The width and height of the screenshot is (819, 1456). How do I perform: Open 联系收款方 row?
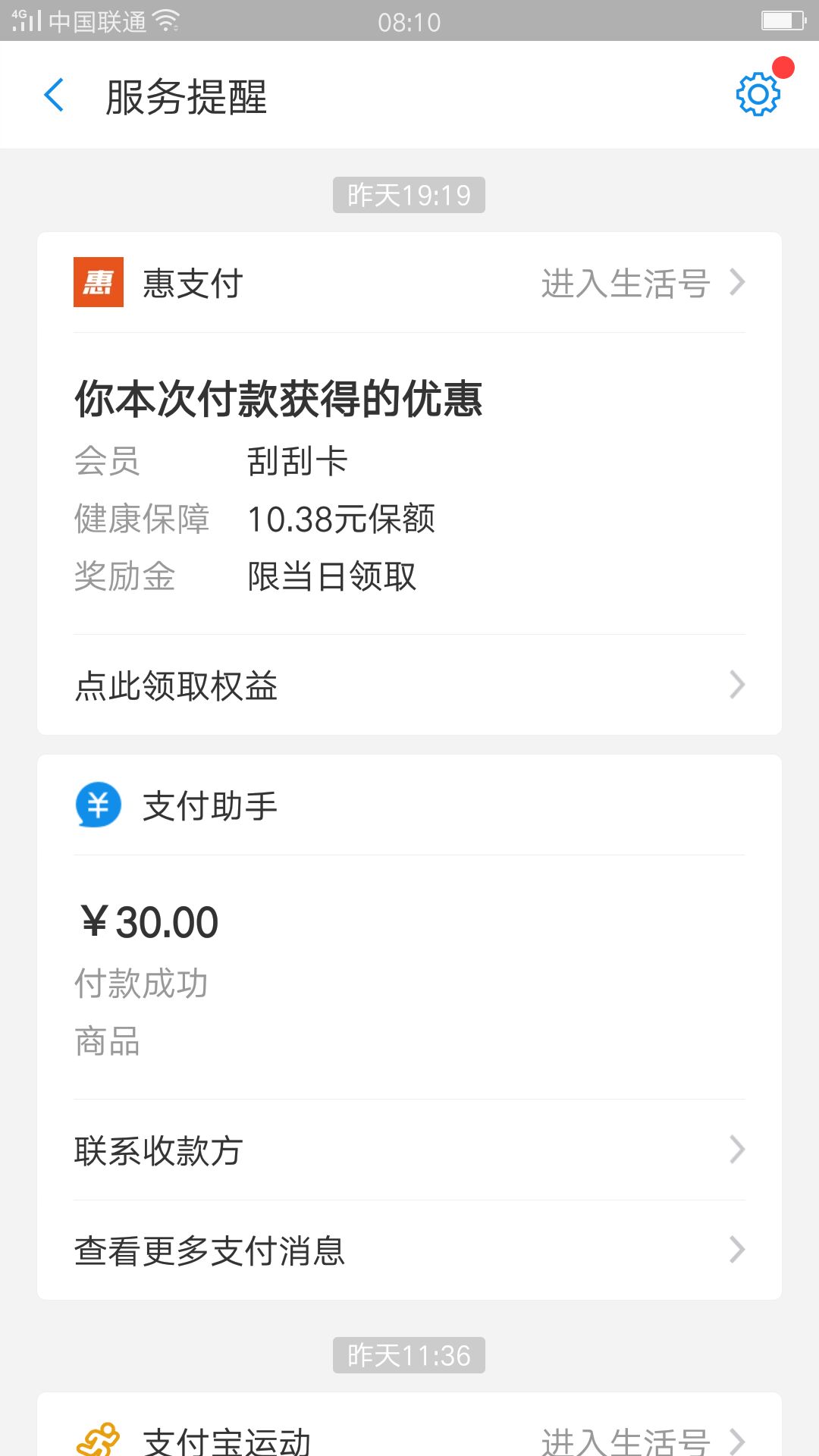[x=409, y=1150]
